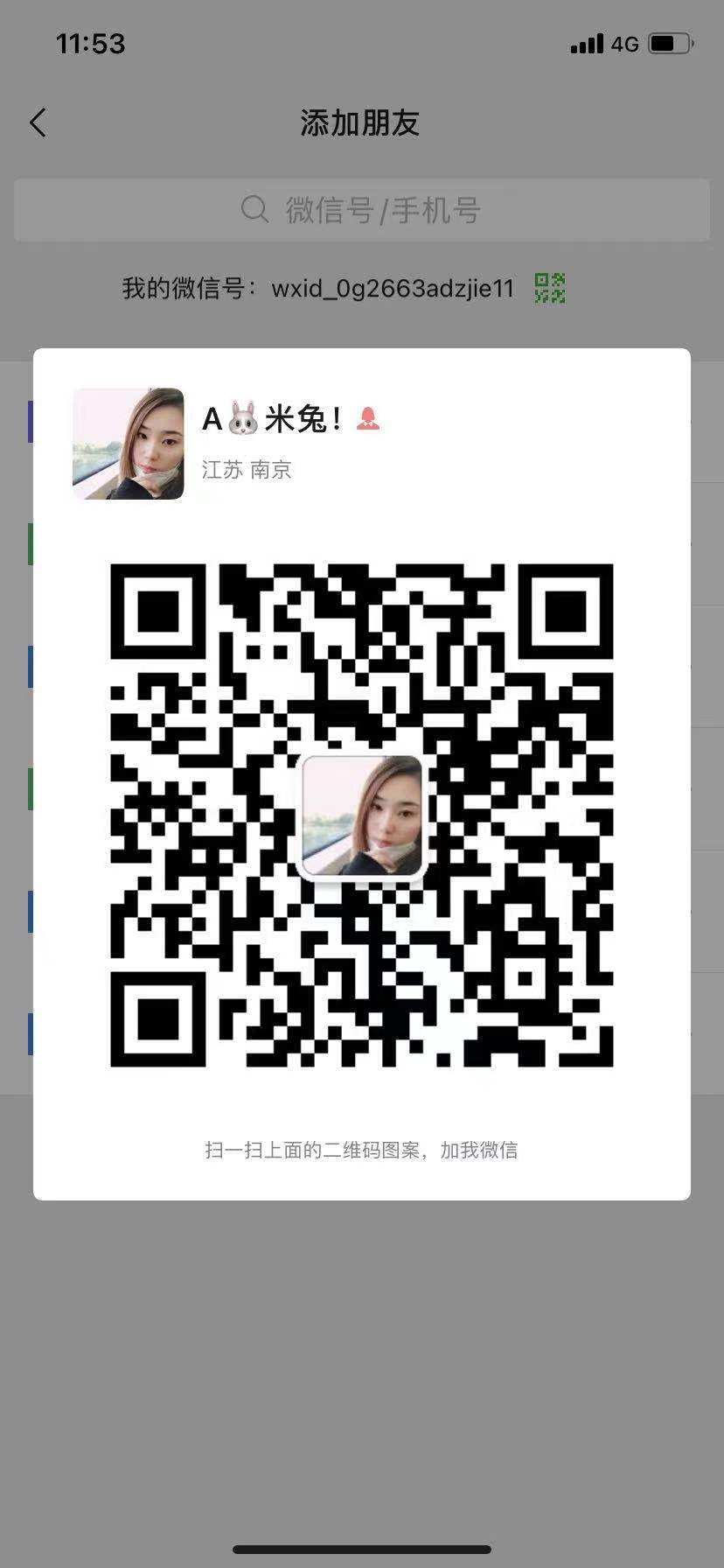Tap the WeChat ID/phone search field
Screen dimensions: 724x1568
[x=361, y=210]
